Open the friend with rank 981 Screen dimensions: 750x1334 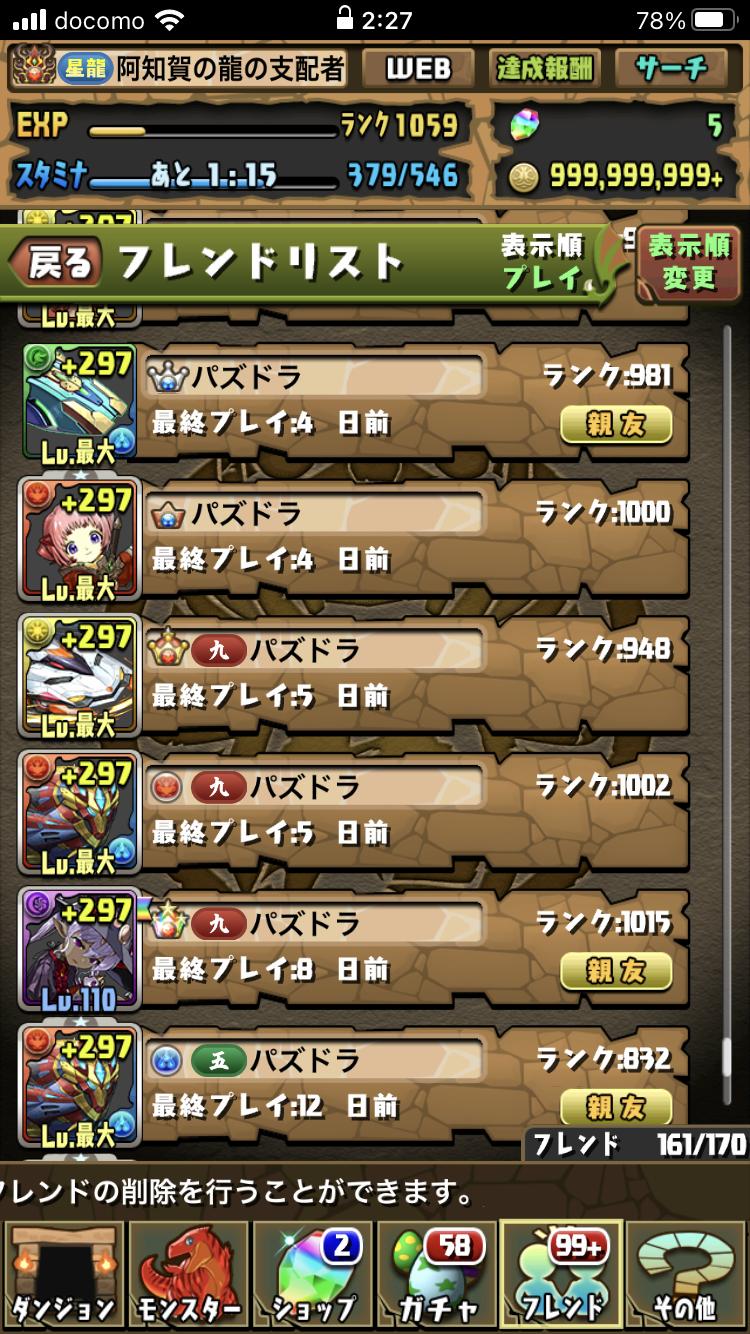[x=355, y=400]
